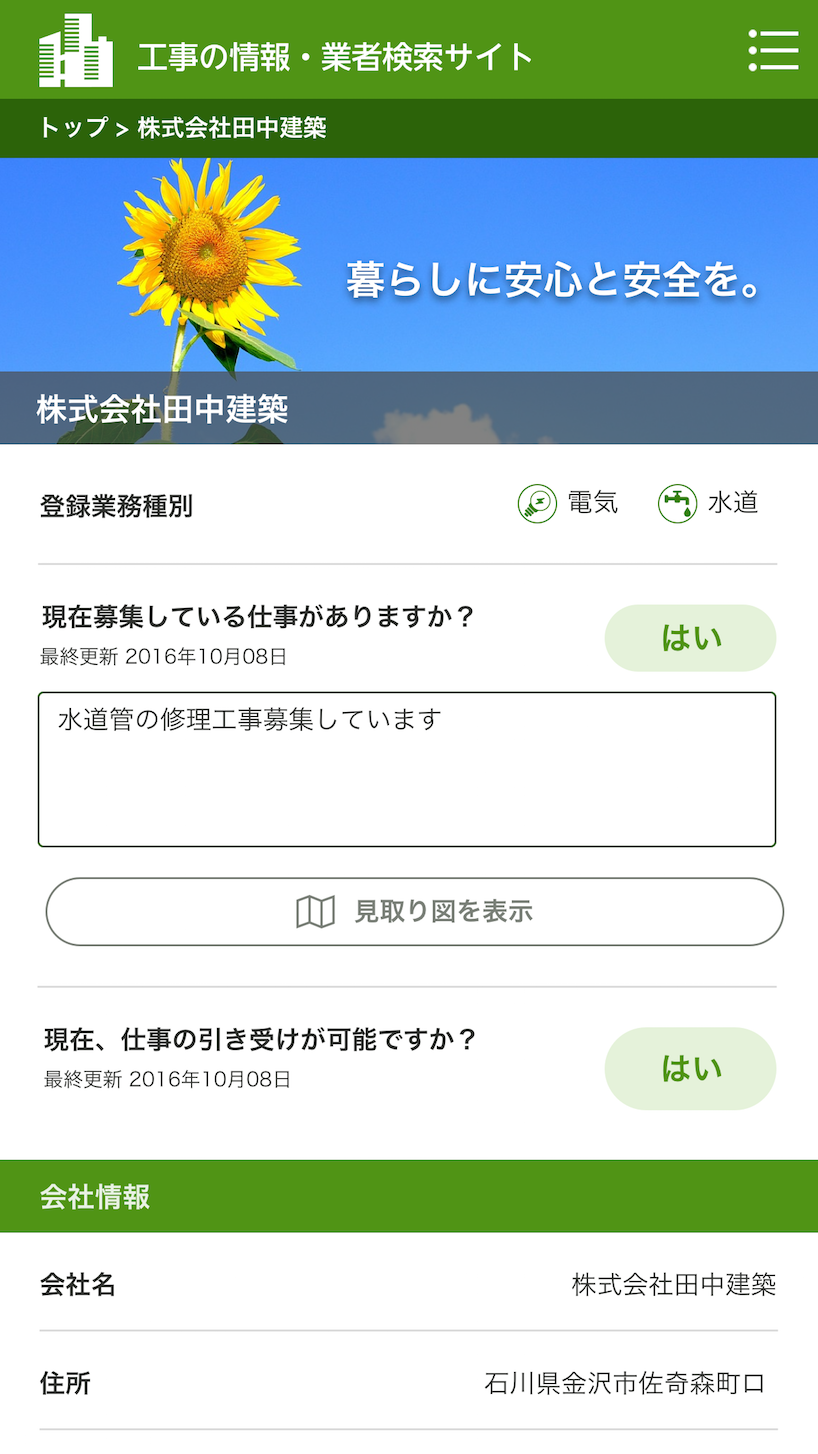Viewport: 818px width, 1454px height.
Task: Open the hamburger menu
Action: tap(773, 50)
